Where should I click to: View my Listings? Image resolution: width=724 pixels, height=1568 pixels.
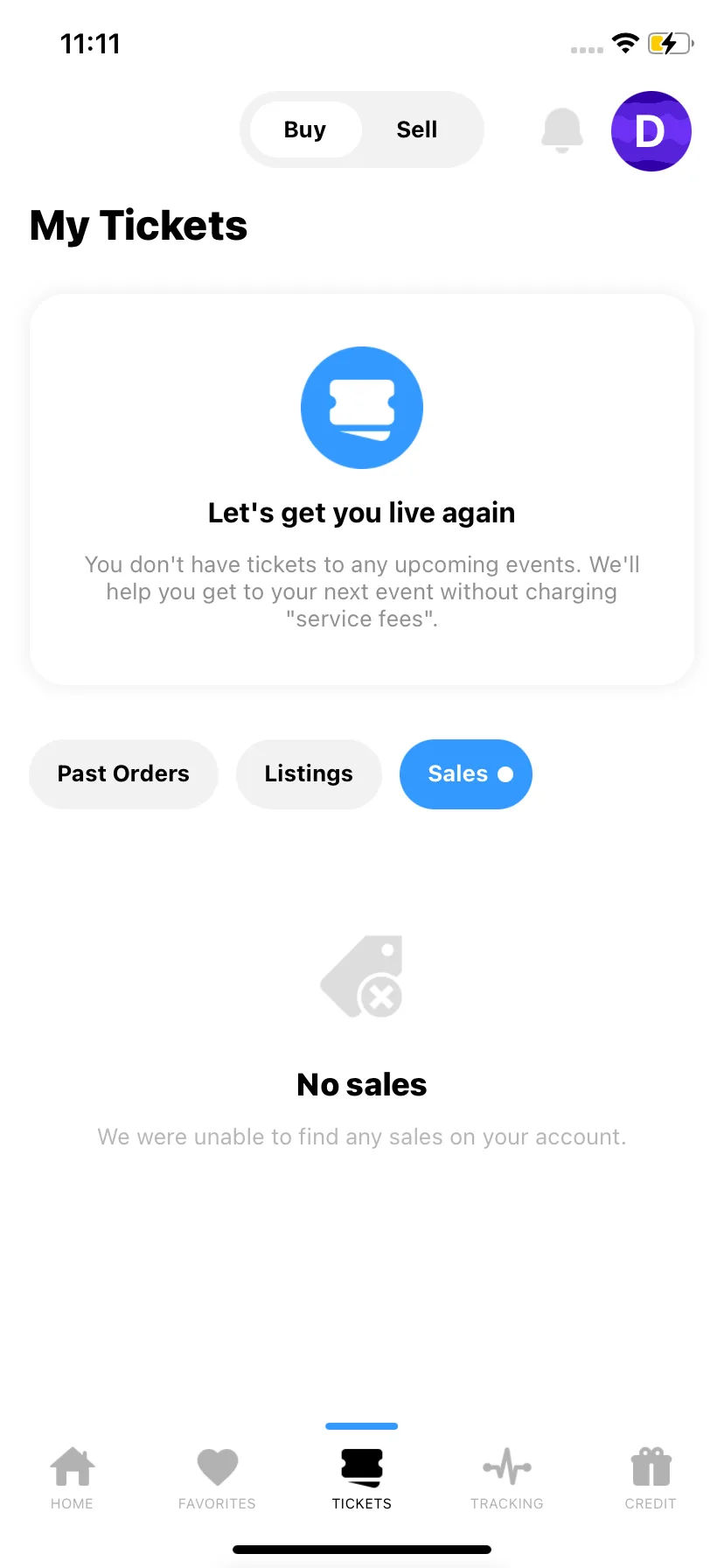point(309,773)
